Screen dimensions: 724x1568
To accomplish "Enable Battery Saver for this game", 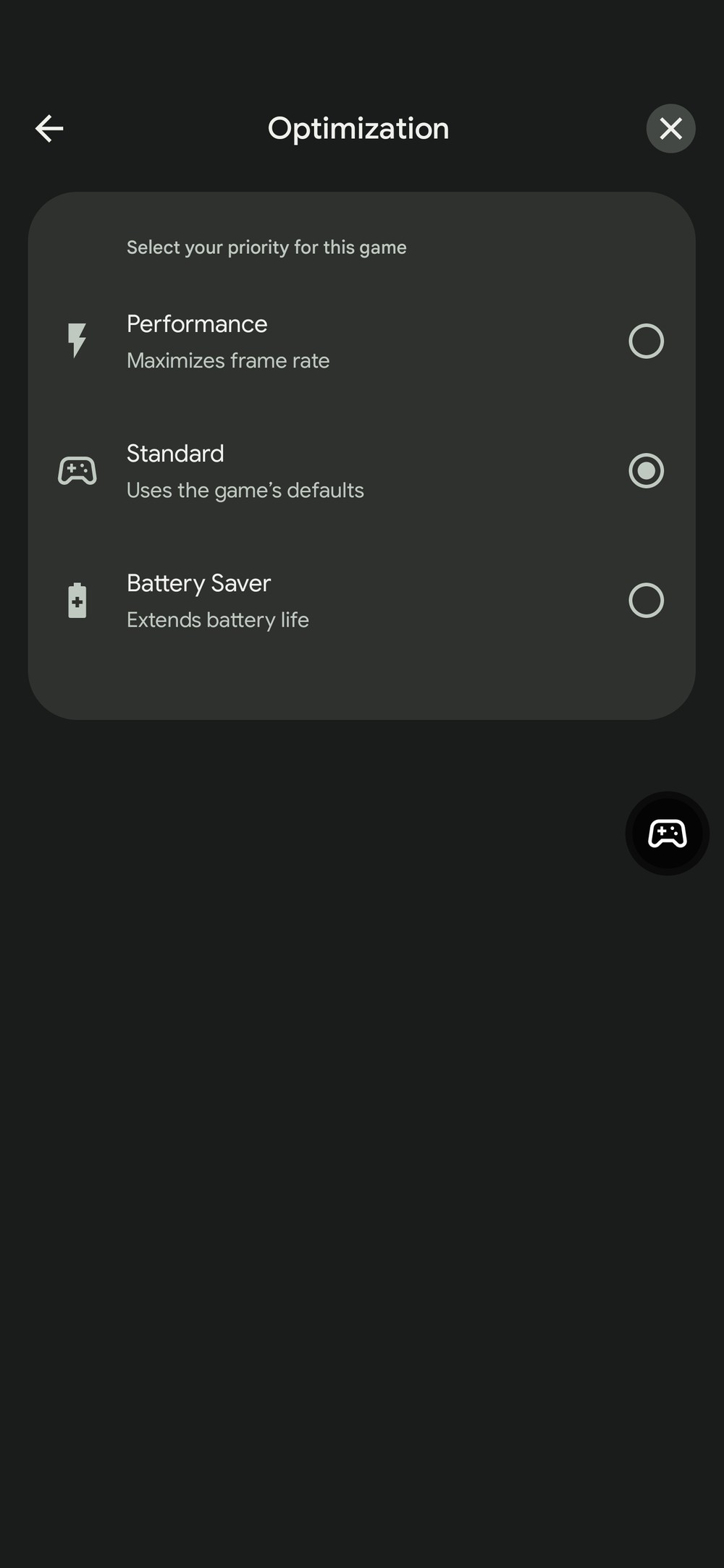I will point(646,601).
